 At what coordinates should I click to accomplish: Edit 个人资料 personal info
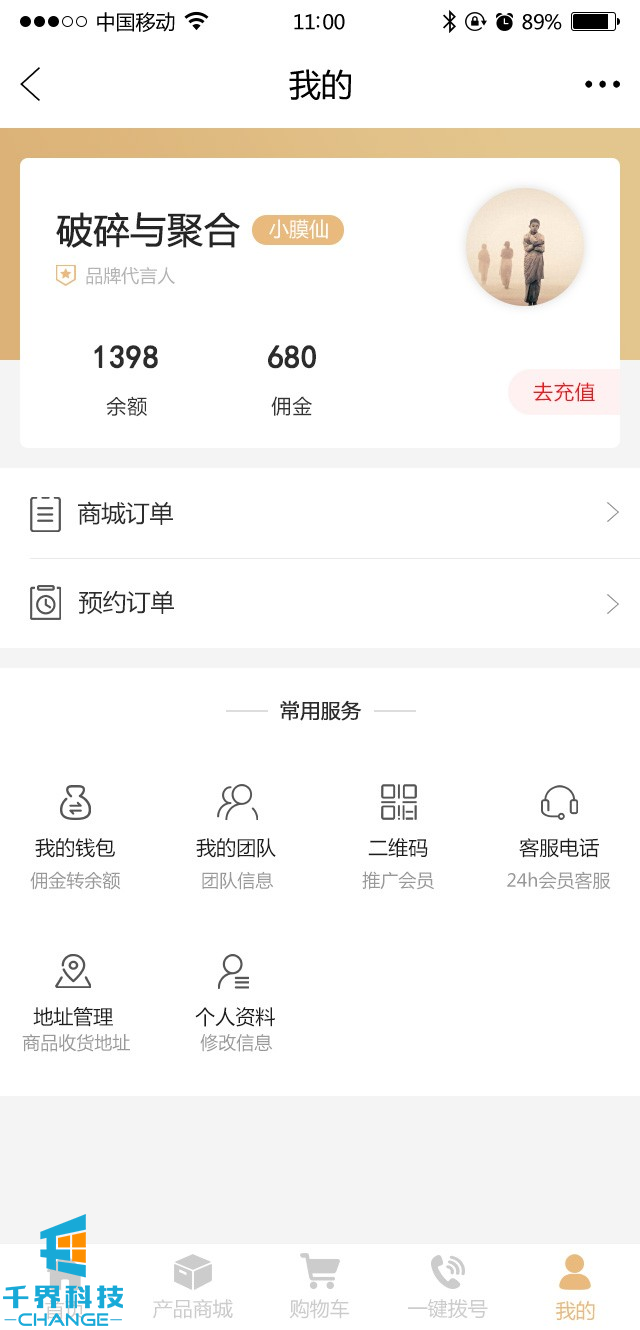(235, 1002)
